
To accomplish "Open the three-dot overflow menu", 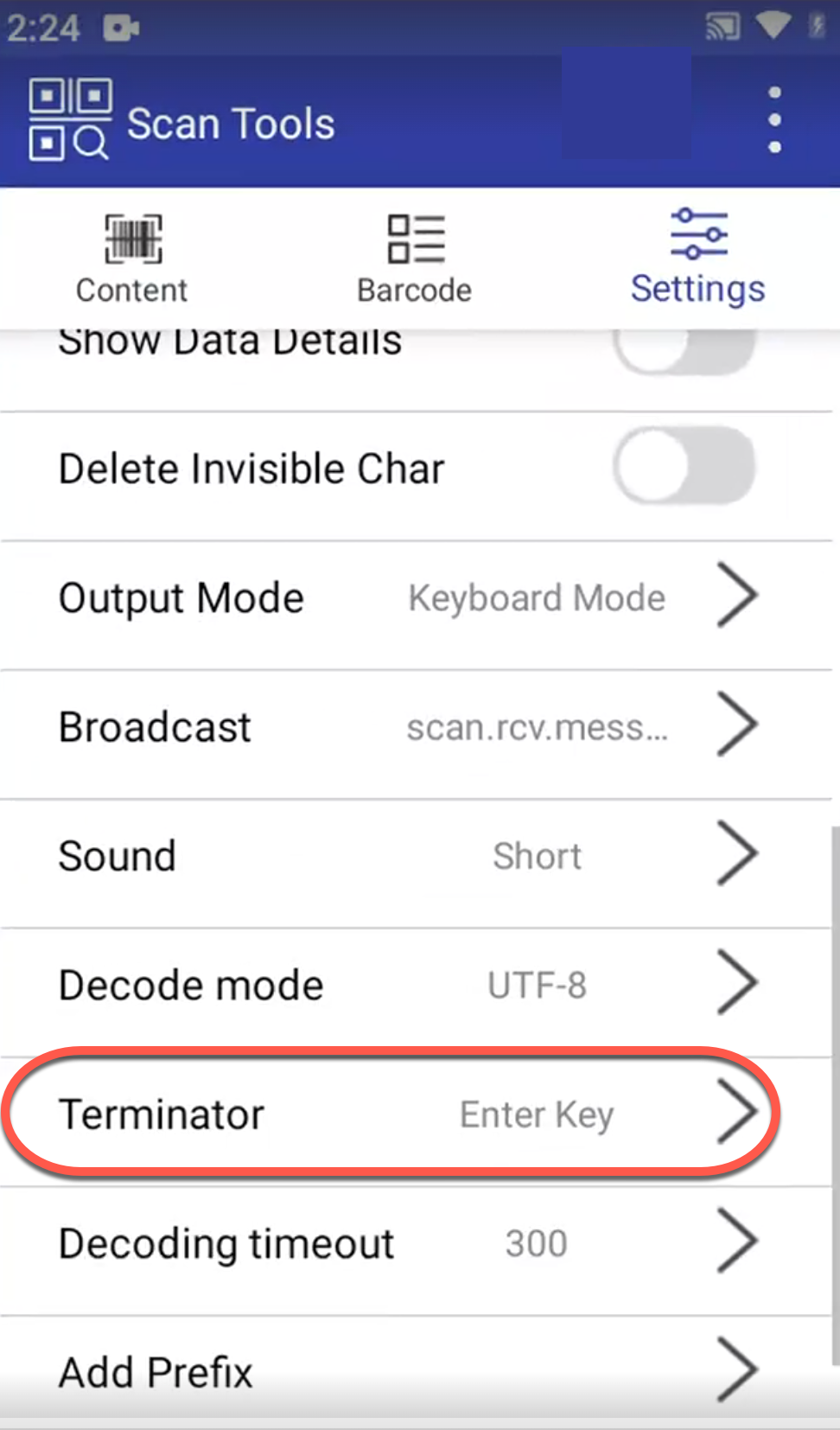I will [x=774, y=120].
